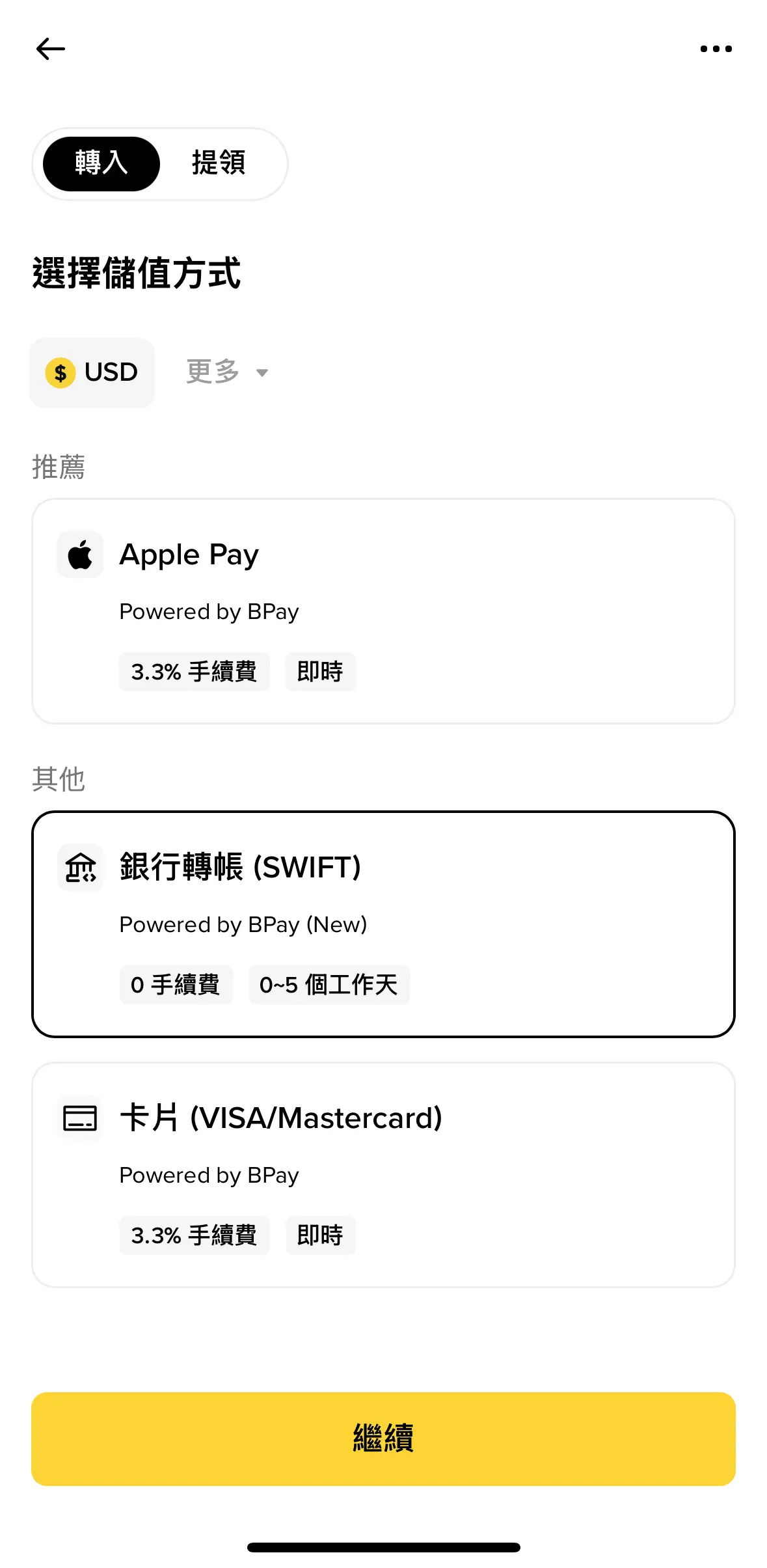Screen dimensions: 767x1568
Task: Choose 銀行轉帳 (SWIFT) bank transfer option
Action: pos(383,924)
